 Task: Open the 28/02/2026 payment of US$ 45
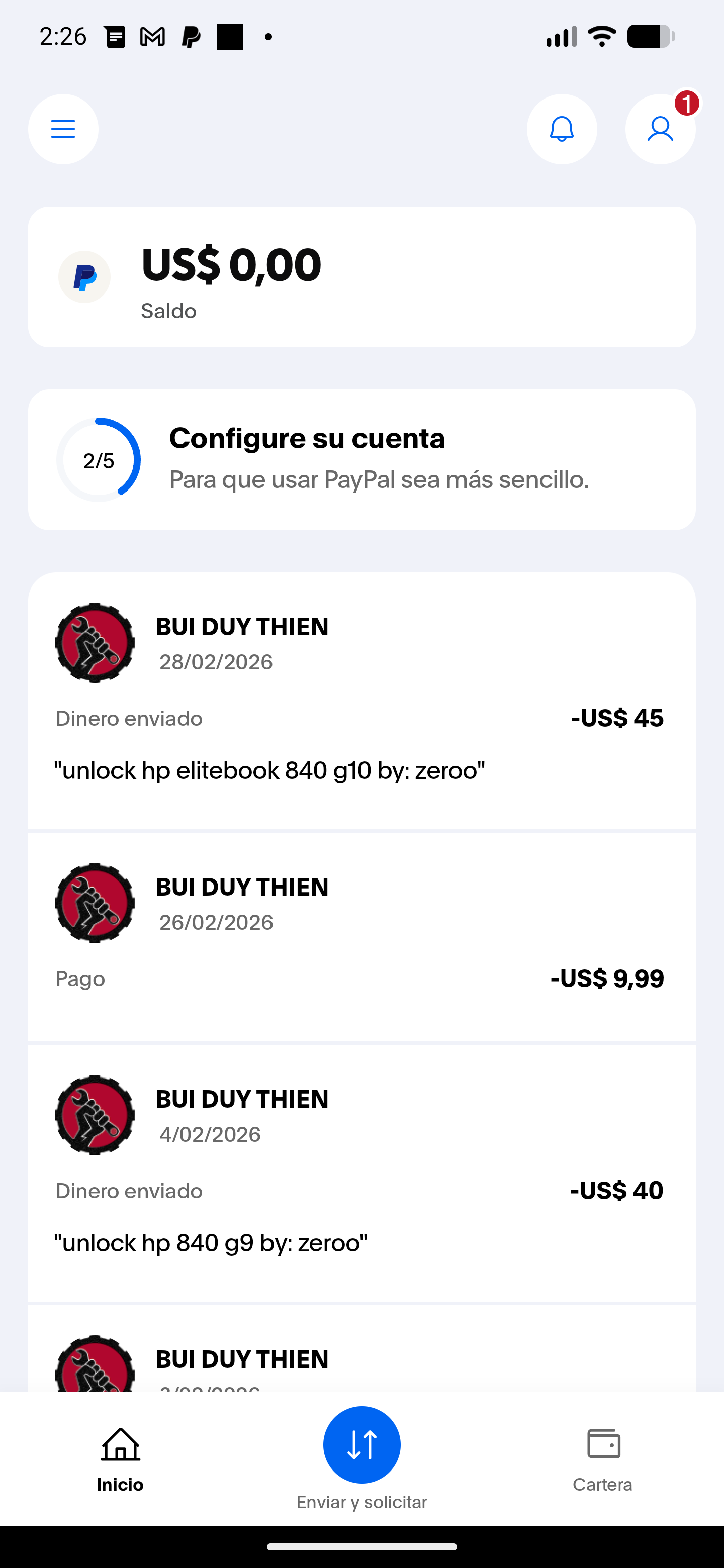click(361, 700)
